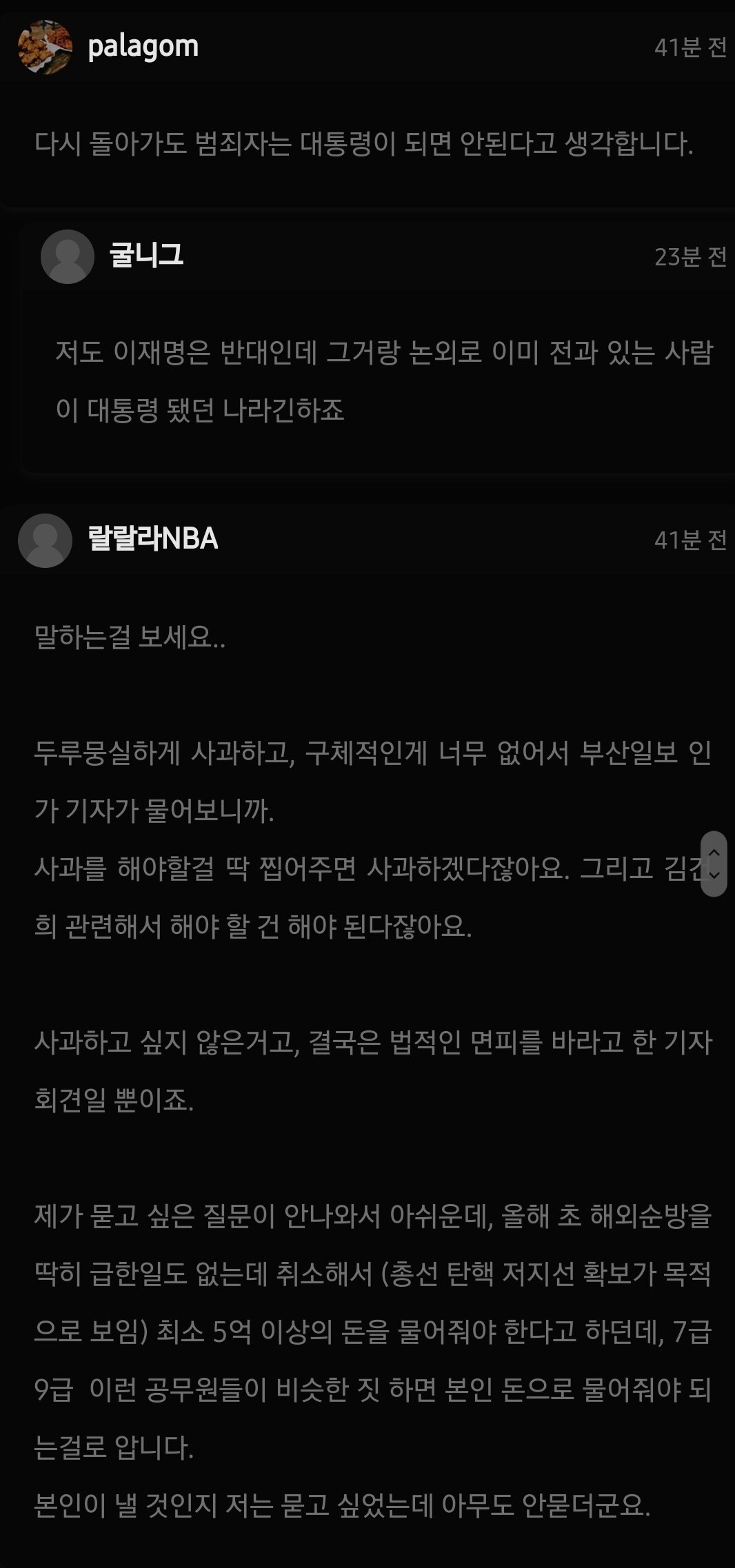Tap the username palagom
The image size is (735, 1568).
click(143, 47)
